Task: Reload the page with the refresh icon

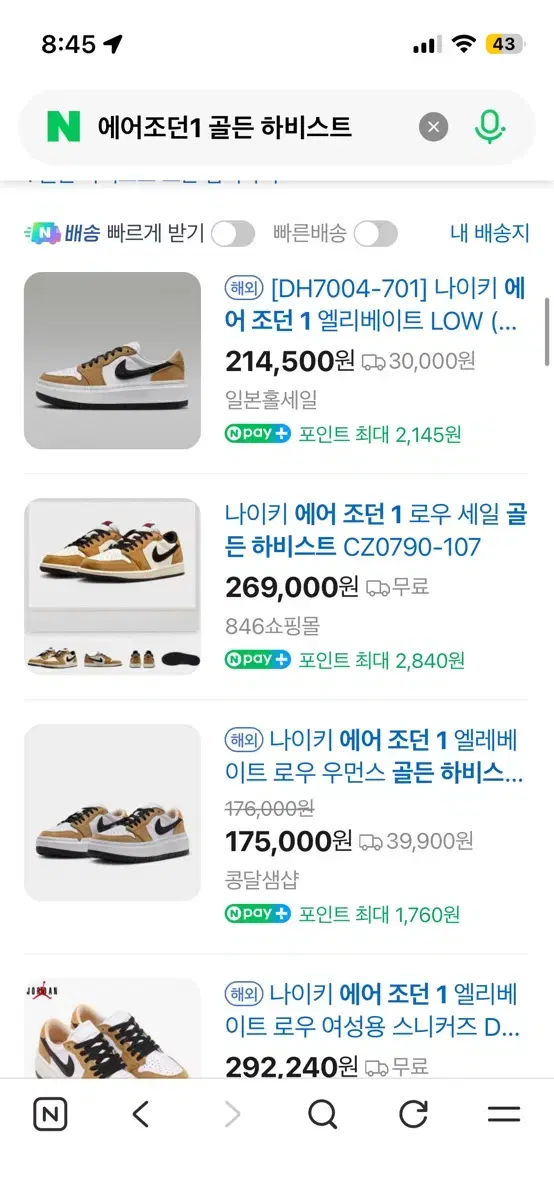Action: (x=413, y=1114)
